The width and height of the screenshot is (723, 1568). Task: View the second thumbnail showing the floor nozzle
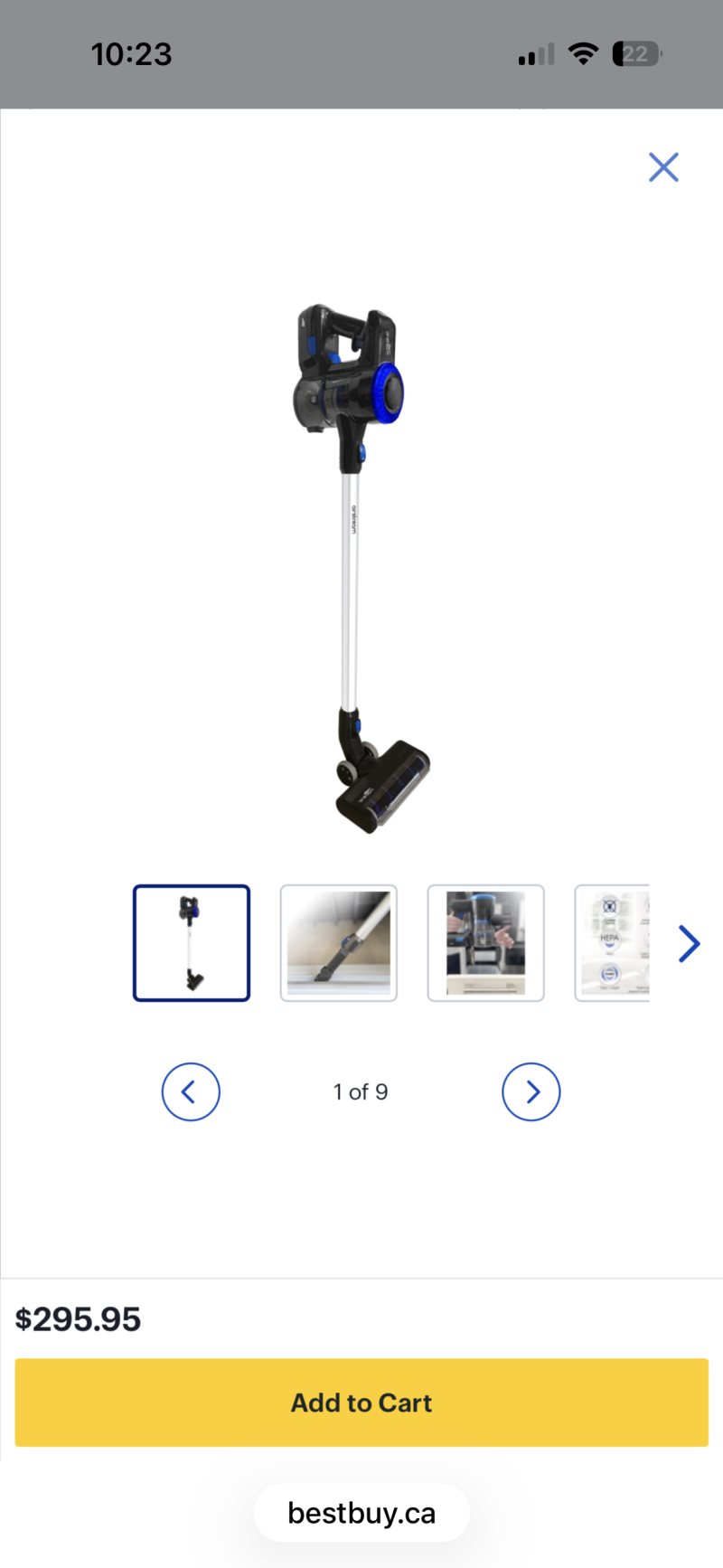coord(339,943)
